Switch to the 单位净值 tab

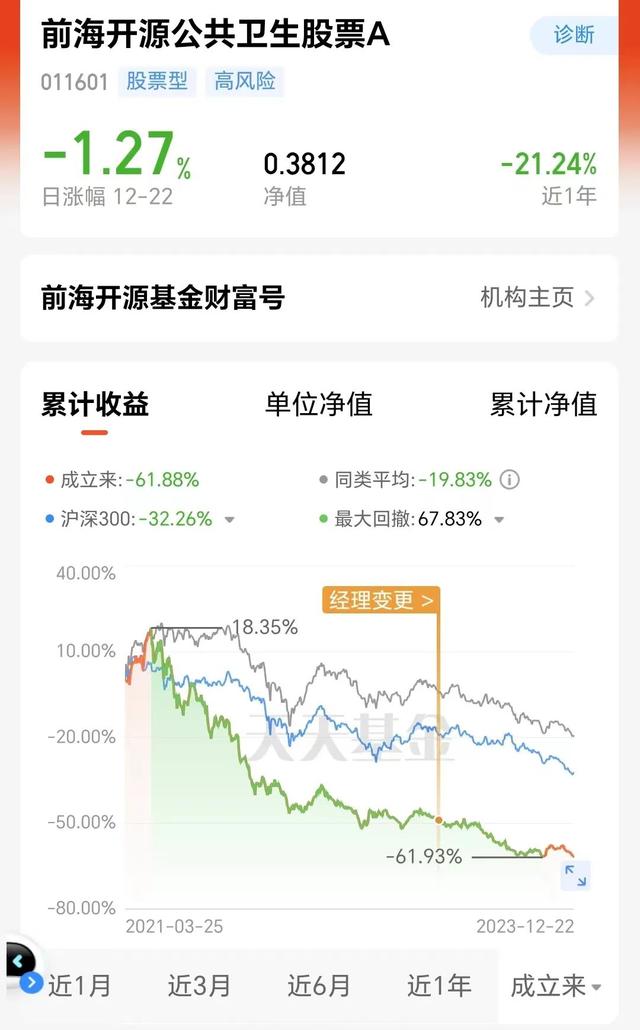pos(319,404)
